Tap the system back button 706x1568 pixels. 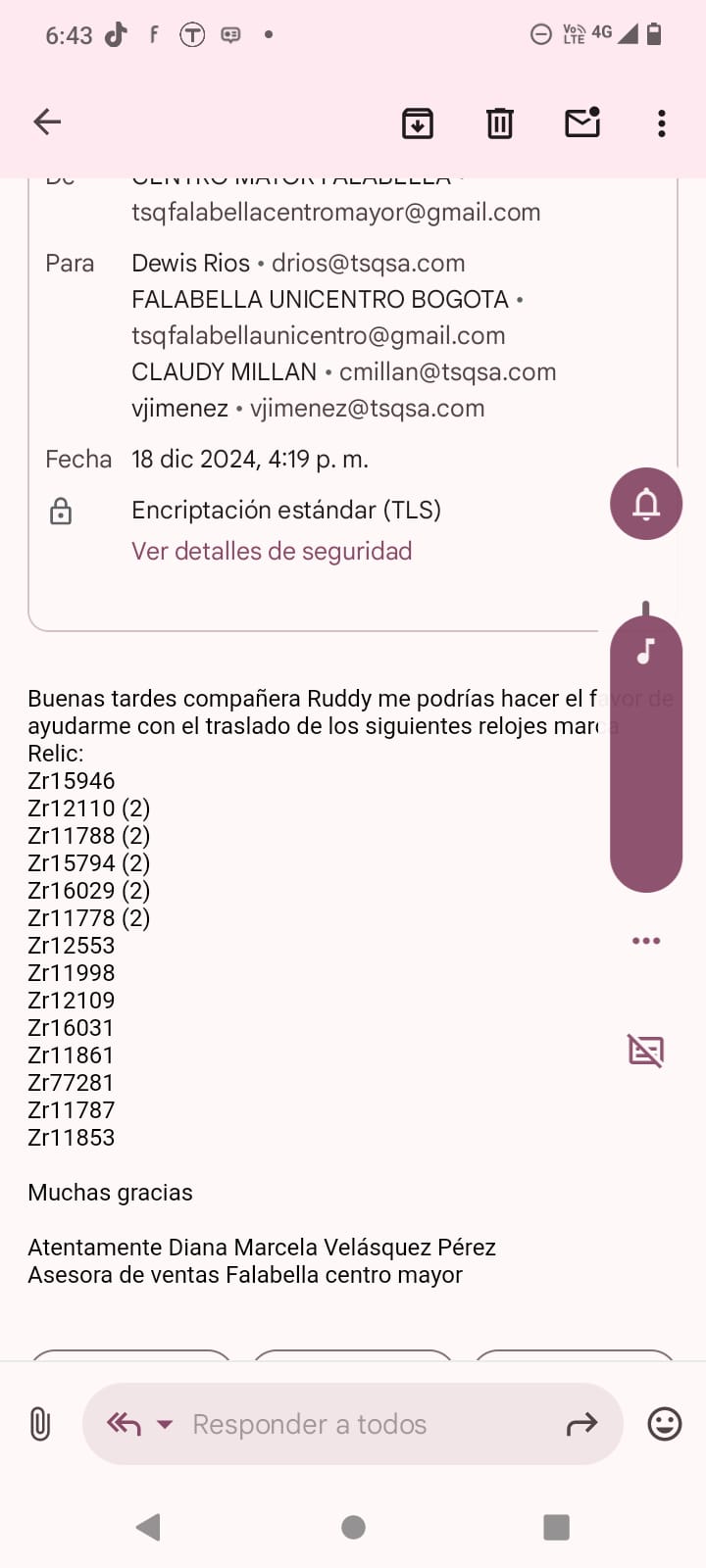point(148,1527)
